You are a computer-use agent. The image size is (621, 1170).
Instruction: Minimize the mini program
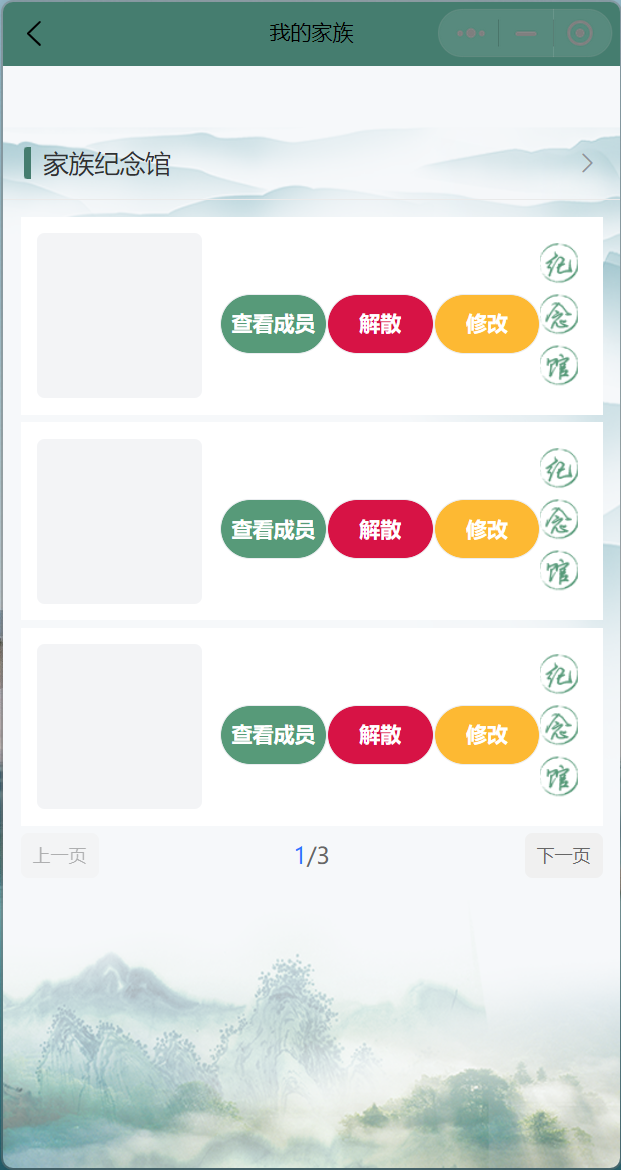526,34
